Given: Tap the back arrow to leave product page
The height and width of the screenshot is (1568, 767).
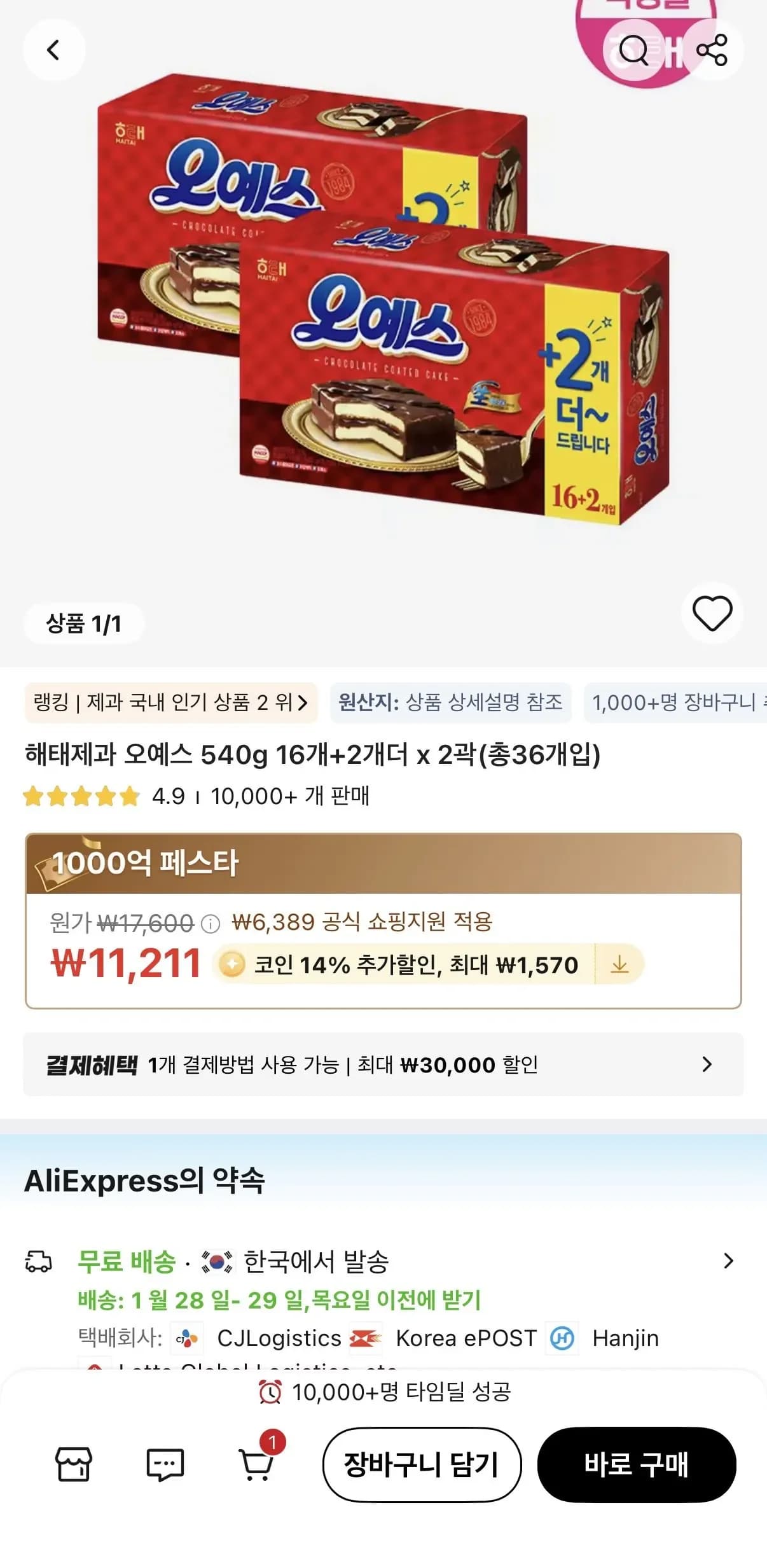Looking at the screenshot, I should click(54, 50).
